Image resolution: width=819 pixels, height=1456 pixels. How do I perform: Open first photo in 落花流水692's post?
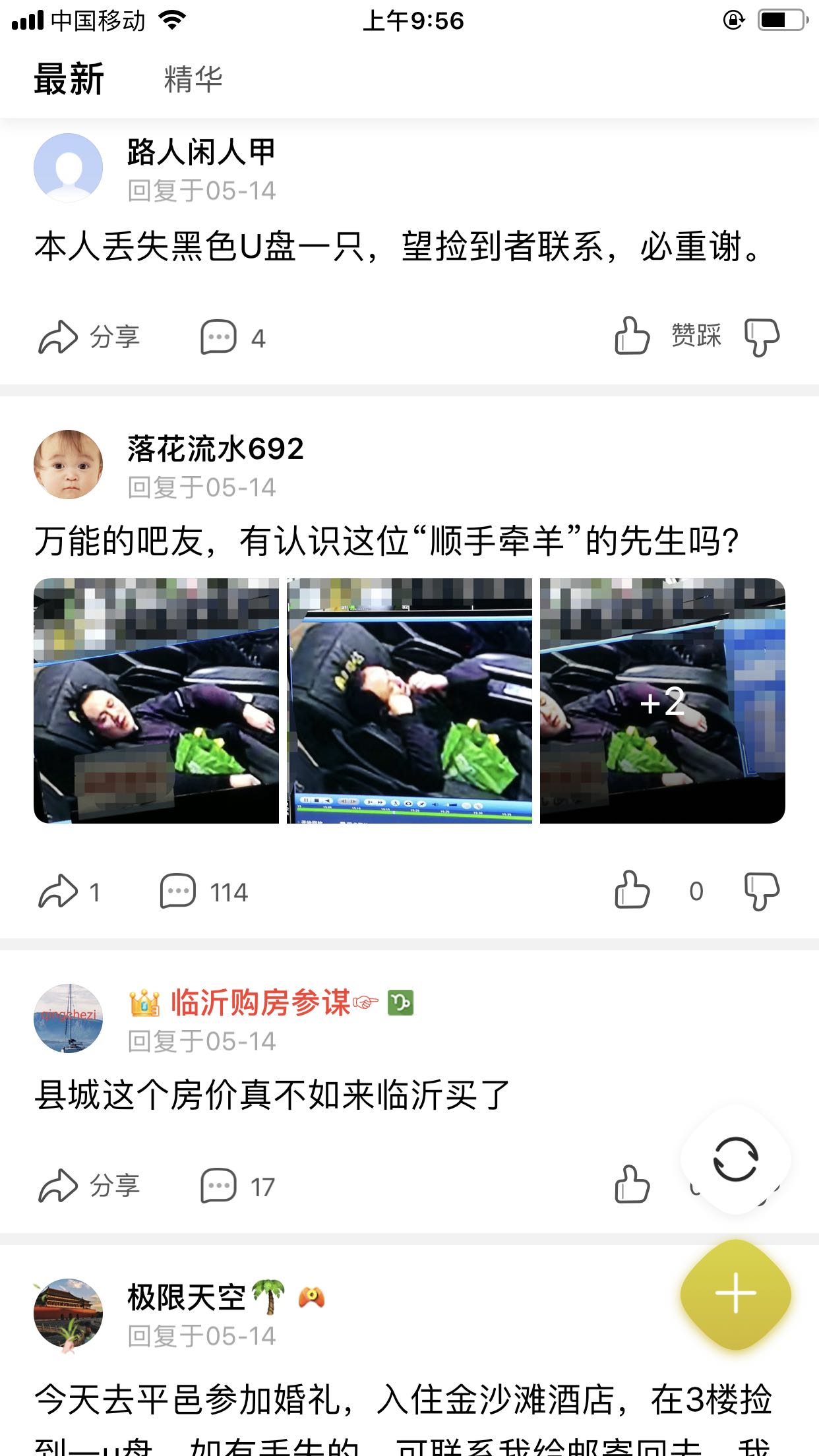(156, 700)
